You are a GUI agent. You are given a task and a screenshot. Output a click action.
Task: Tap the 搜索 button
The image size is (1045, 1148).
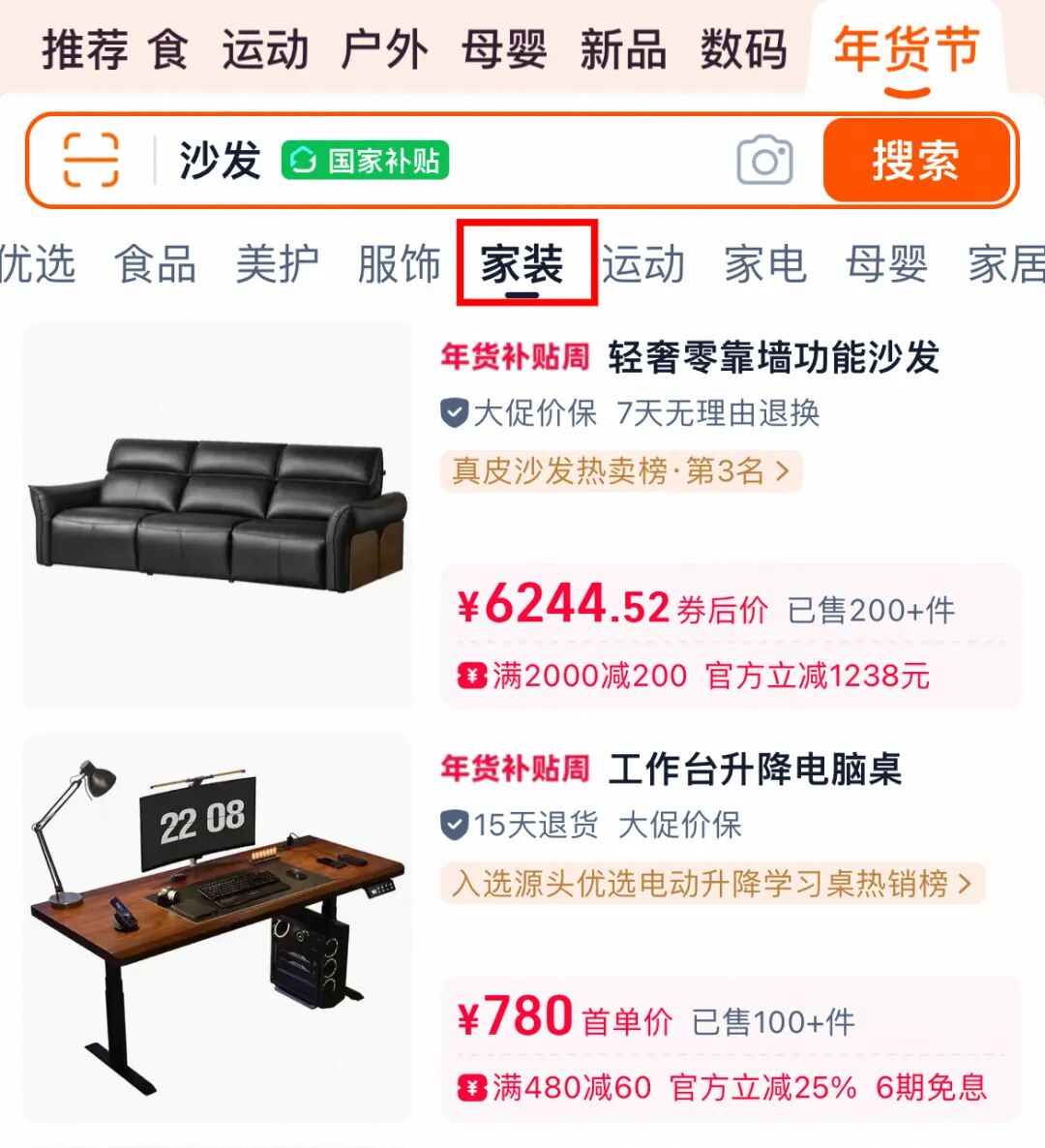915,160
